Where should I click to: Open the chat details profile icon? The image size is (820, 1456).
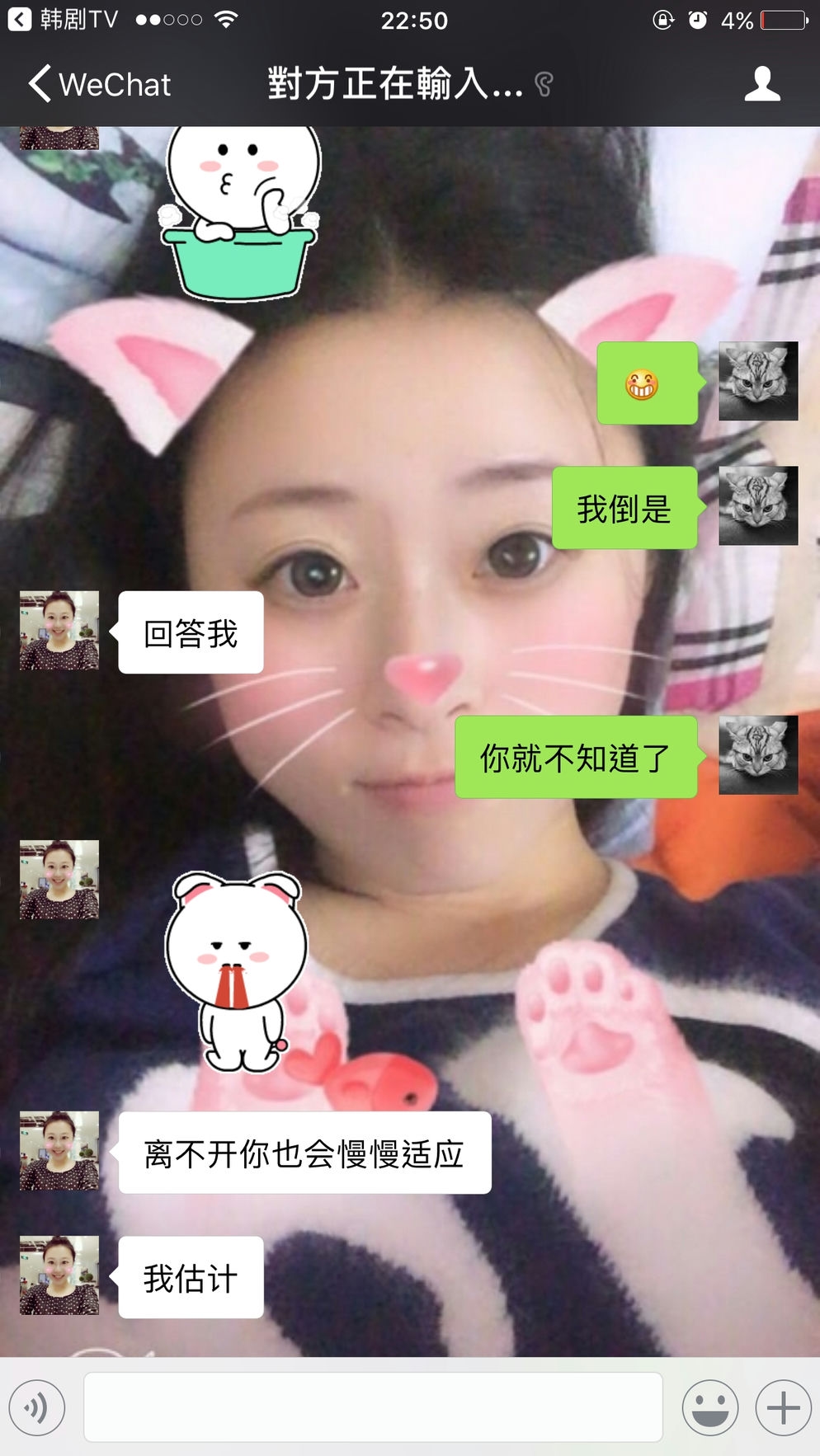[x=761, y=84]
